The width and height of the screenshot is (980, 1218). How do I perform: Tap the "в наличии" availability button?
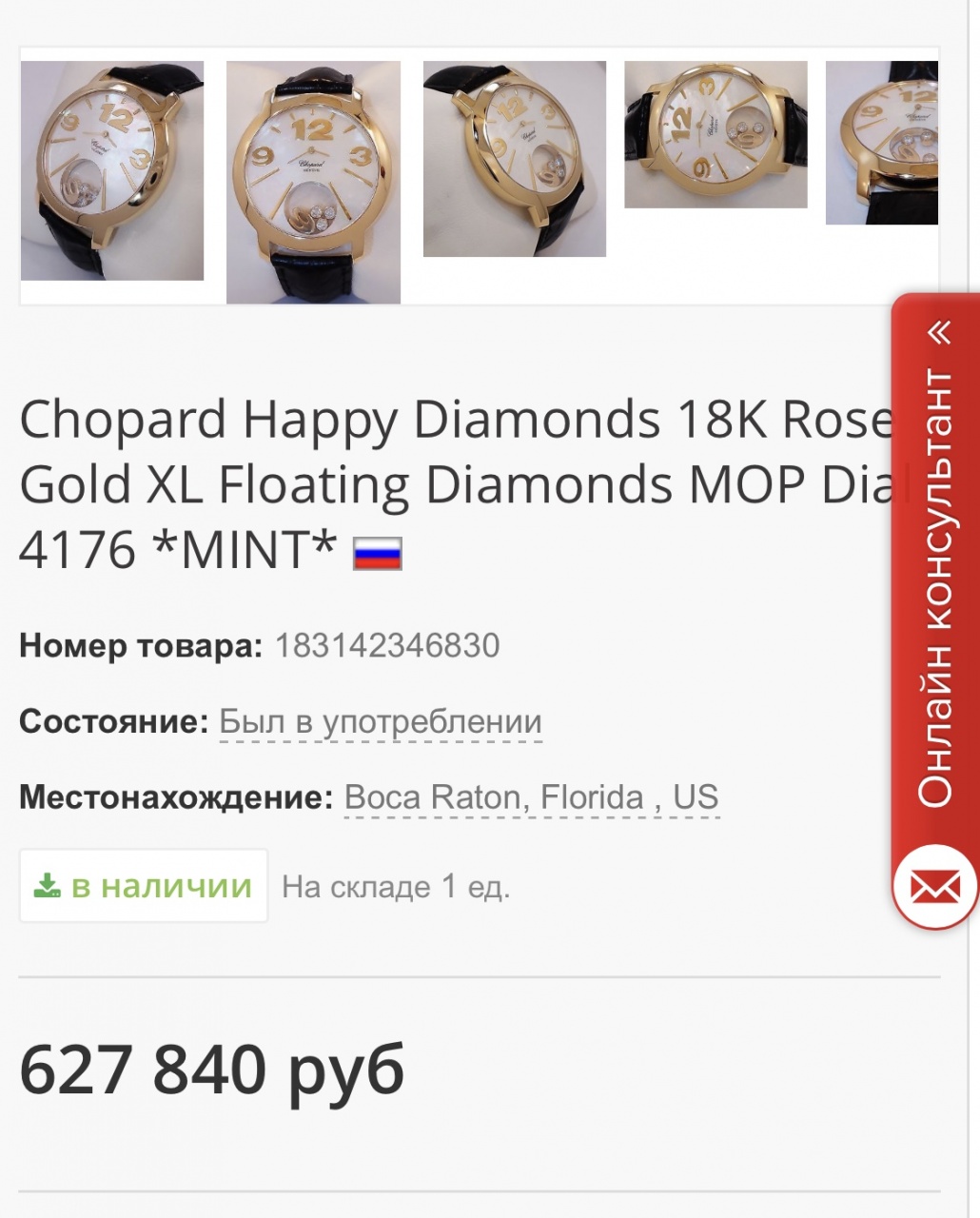pyautogui.click(x=144, y=886)
